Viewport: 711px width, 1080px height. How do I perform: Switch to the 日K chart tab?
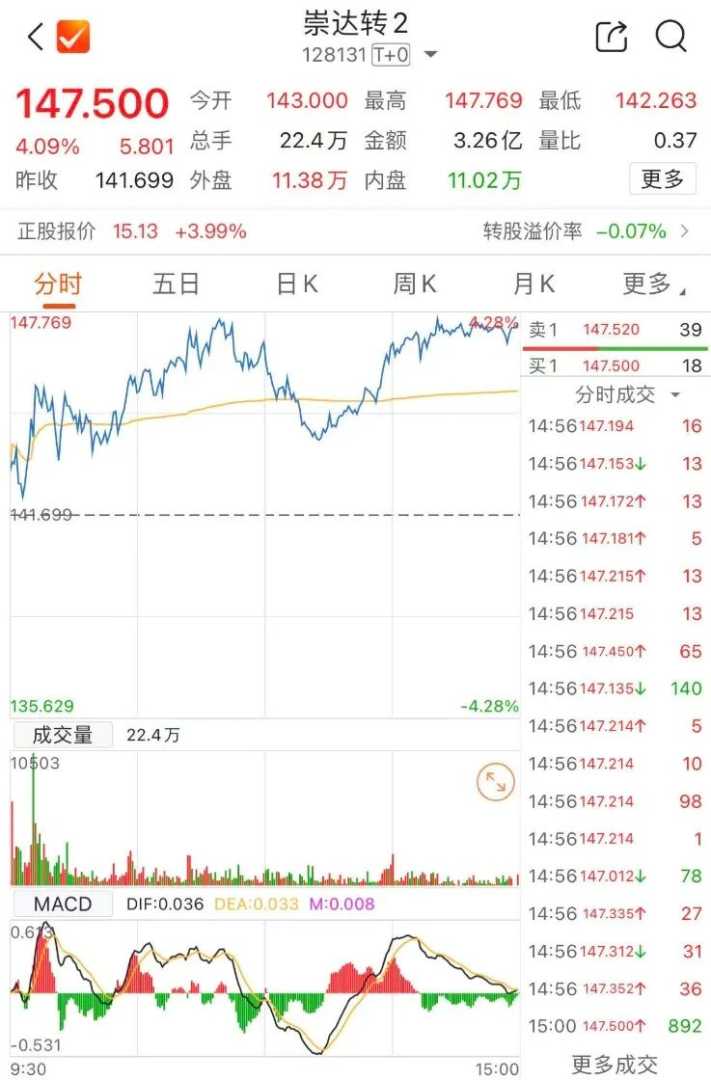click(296, 284)
